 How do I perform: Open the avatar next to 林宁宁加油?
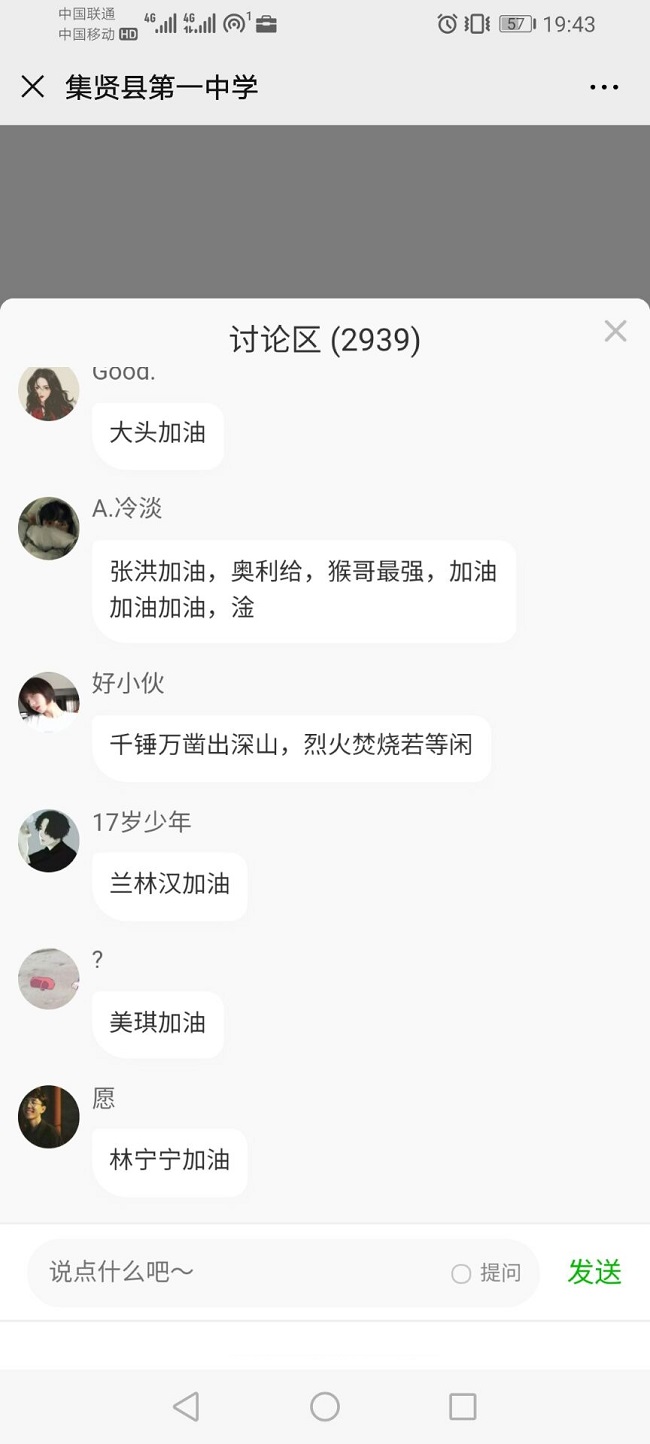(48, 1117)
